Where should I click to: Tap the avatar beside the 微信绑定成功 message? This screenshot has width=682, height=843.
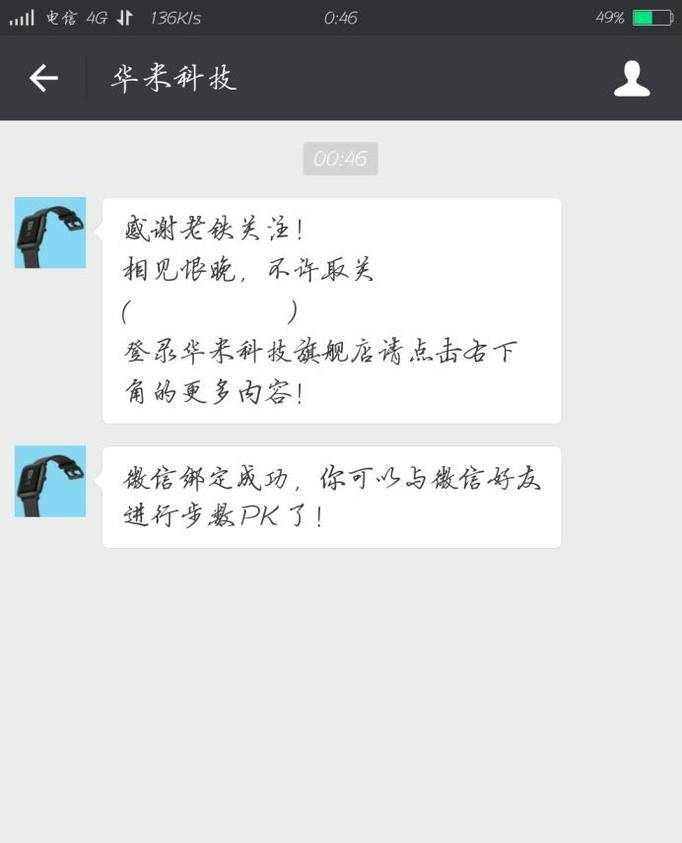(x=50, y=481)
